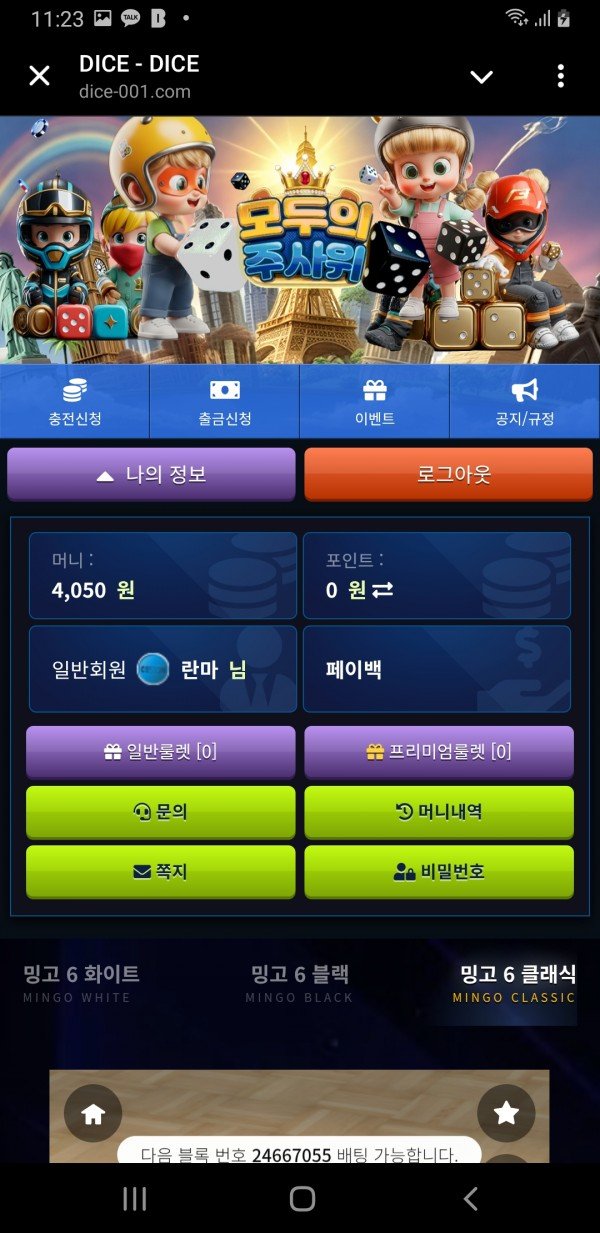Tap the 로그아웃 button

(x=448, y=475)
